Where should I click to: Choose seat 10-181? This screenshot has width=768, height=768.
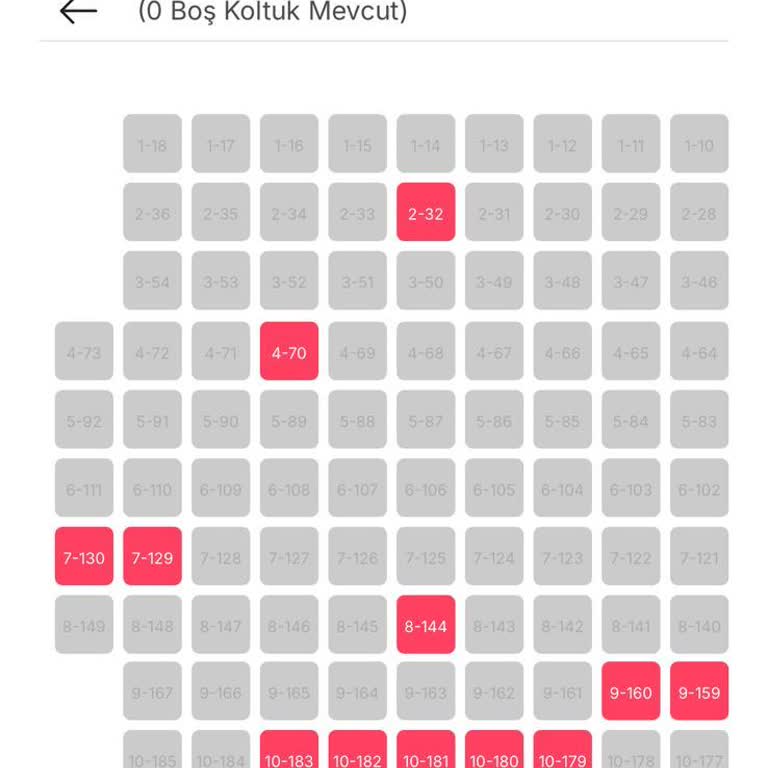tap(426, 752)
